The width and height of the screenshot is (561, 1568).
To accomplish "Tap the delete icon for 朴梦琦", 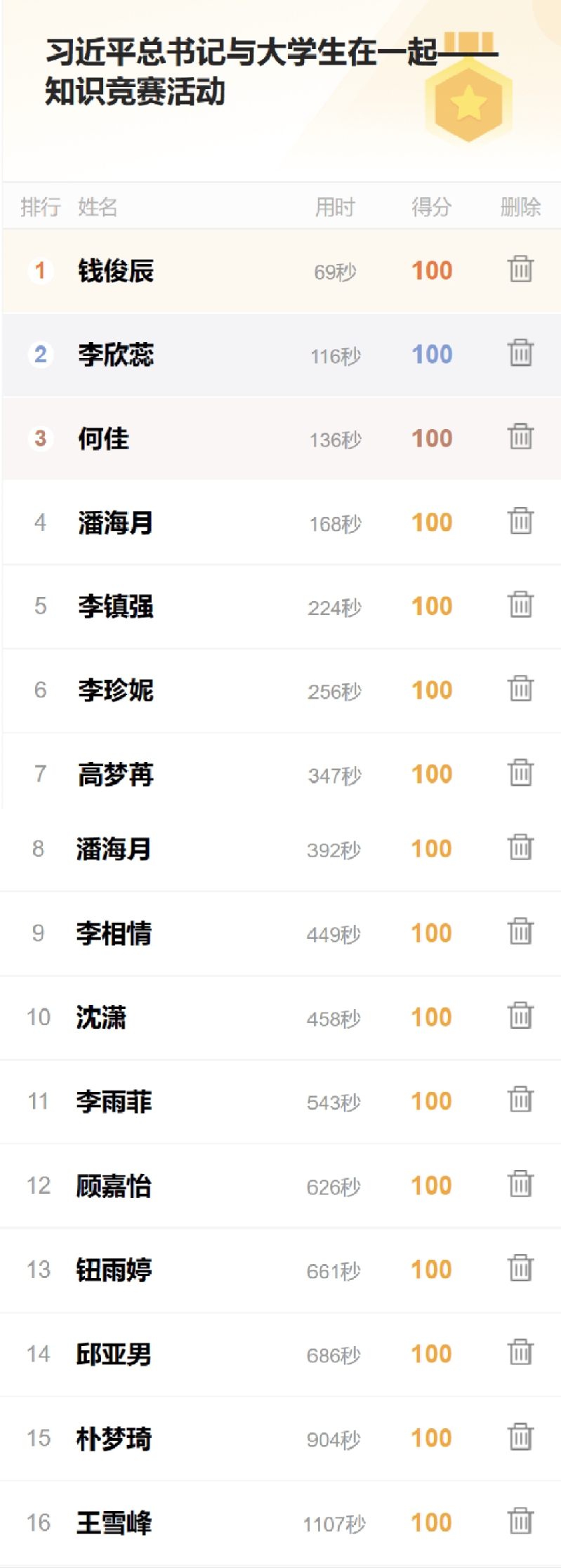I will click(x=520, y=1437).
